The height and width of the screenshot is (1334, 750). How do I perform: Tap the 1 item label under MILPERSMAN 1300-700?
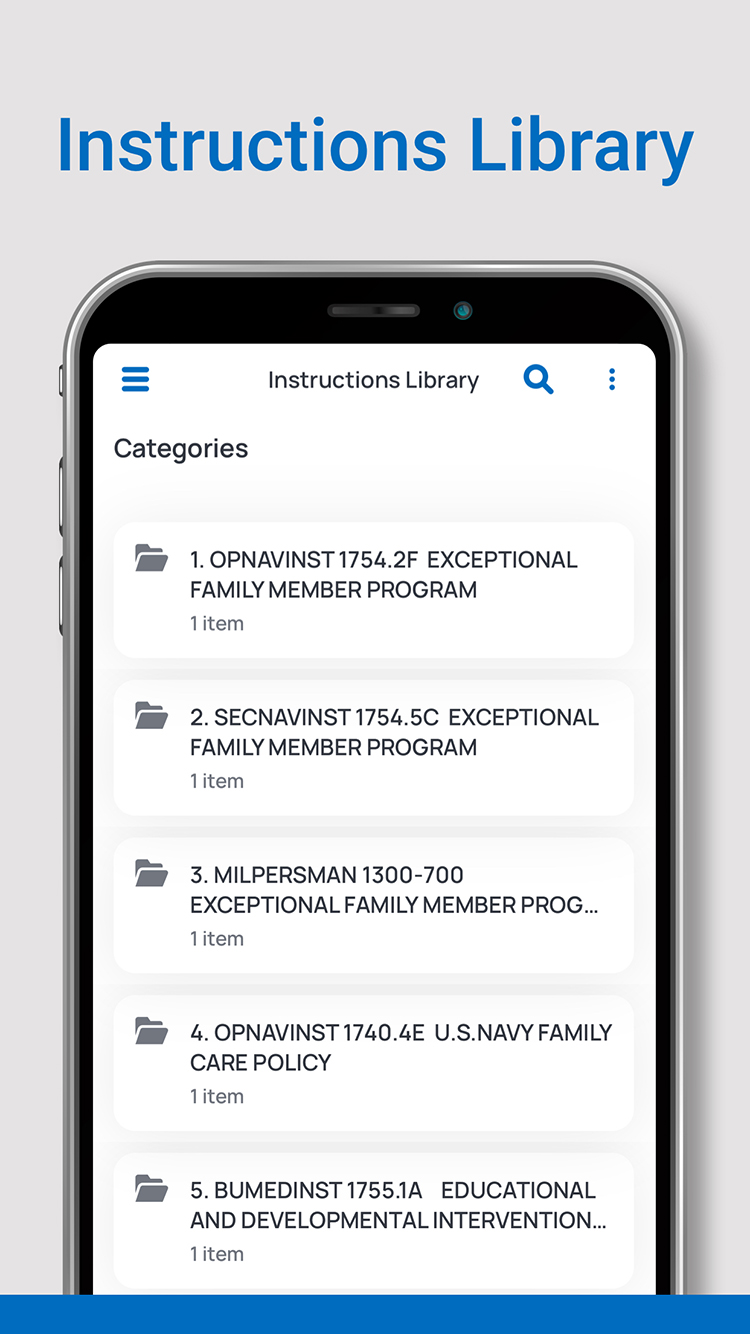point(217,938)
